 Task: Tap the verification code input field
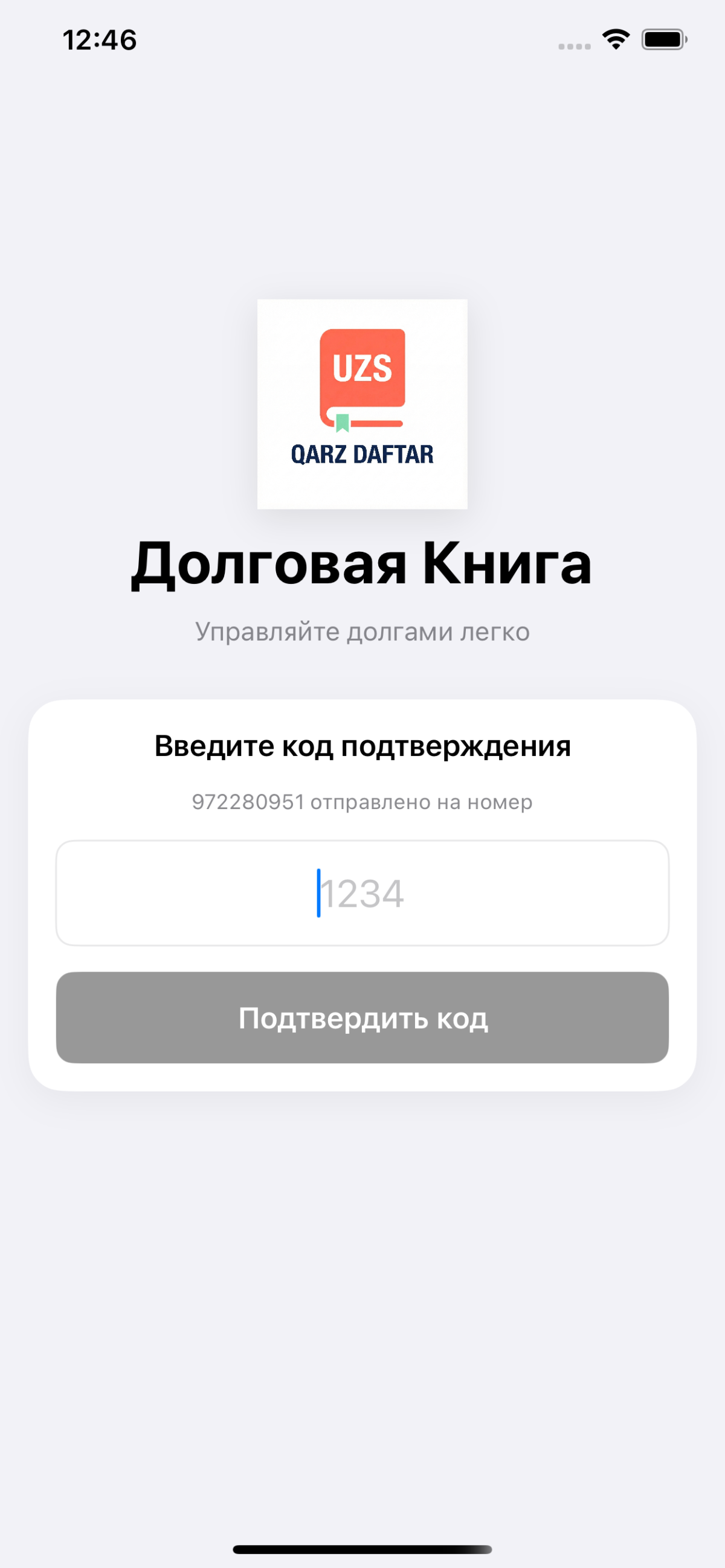(x=362, y=893)
